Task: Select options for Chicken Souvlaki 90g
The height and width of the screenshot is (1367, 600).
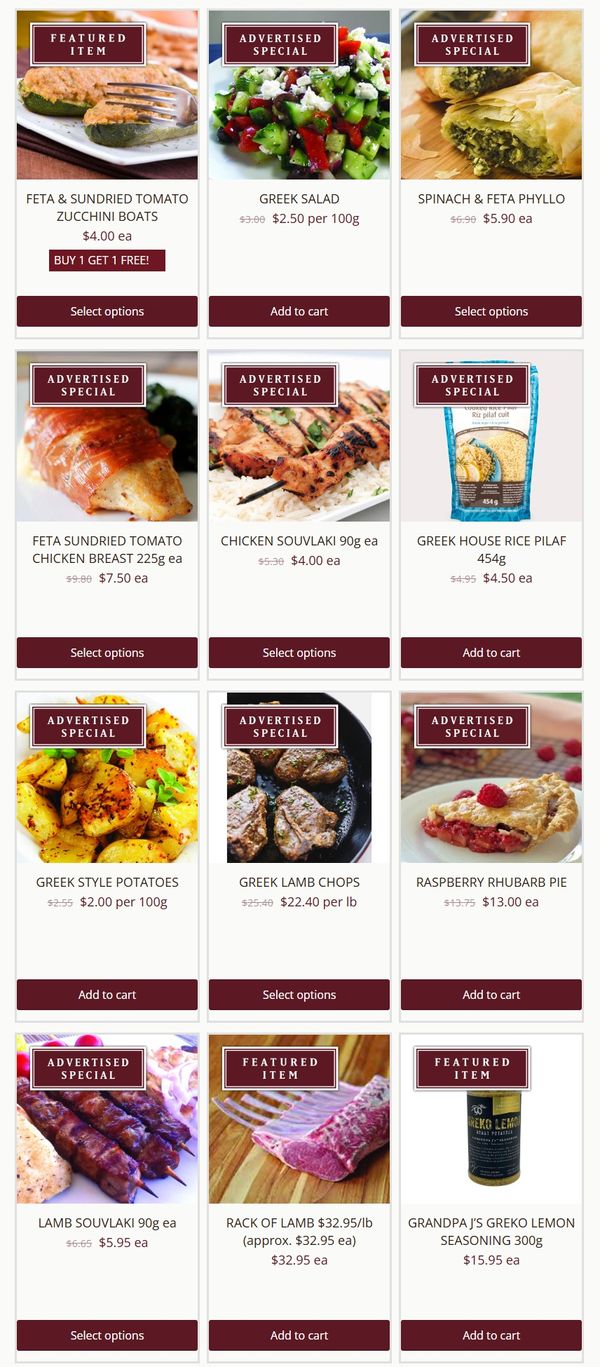Action: click(299, 653)
